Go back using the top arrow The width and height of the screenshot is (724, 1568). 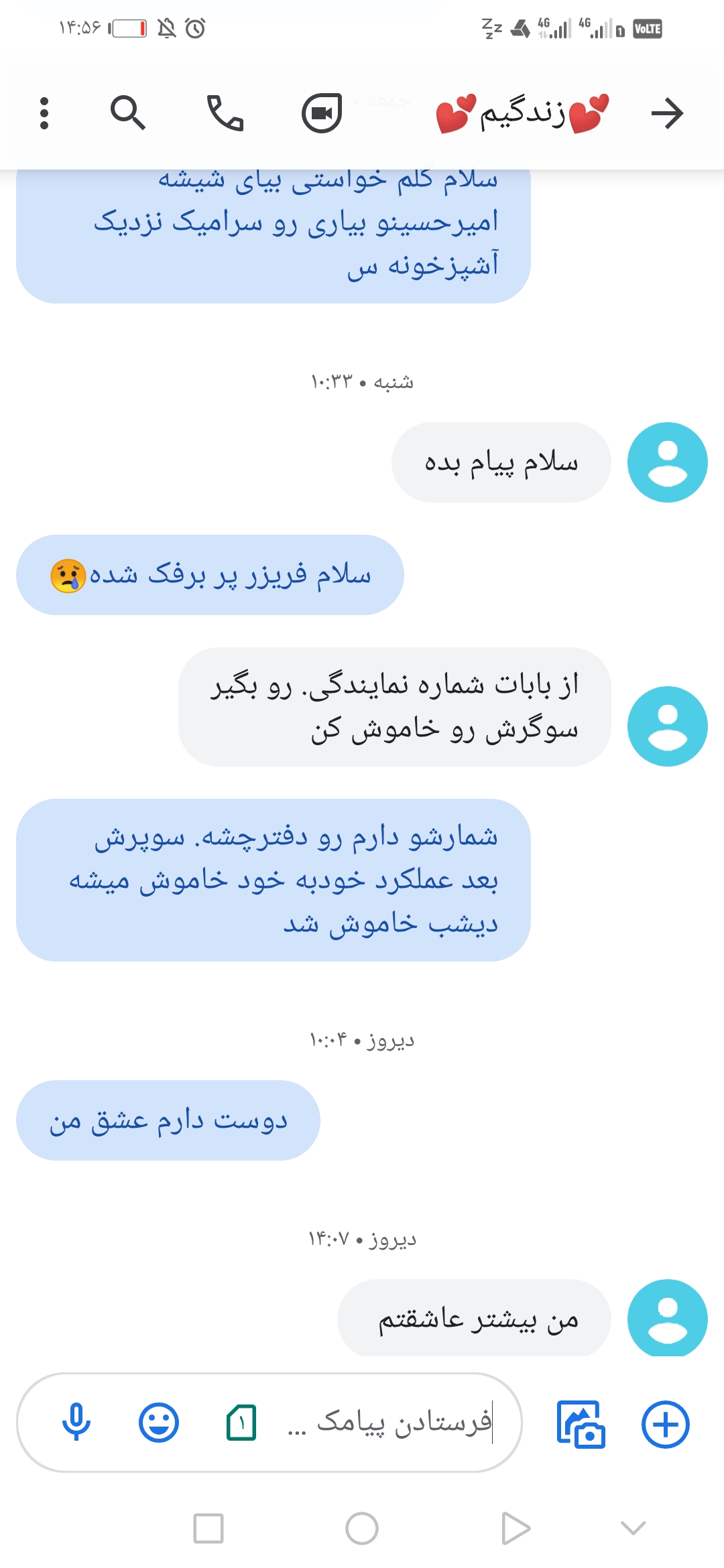tap(667, 113)
